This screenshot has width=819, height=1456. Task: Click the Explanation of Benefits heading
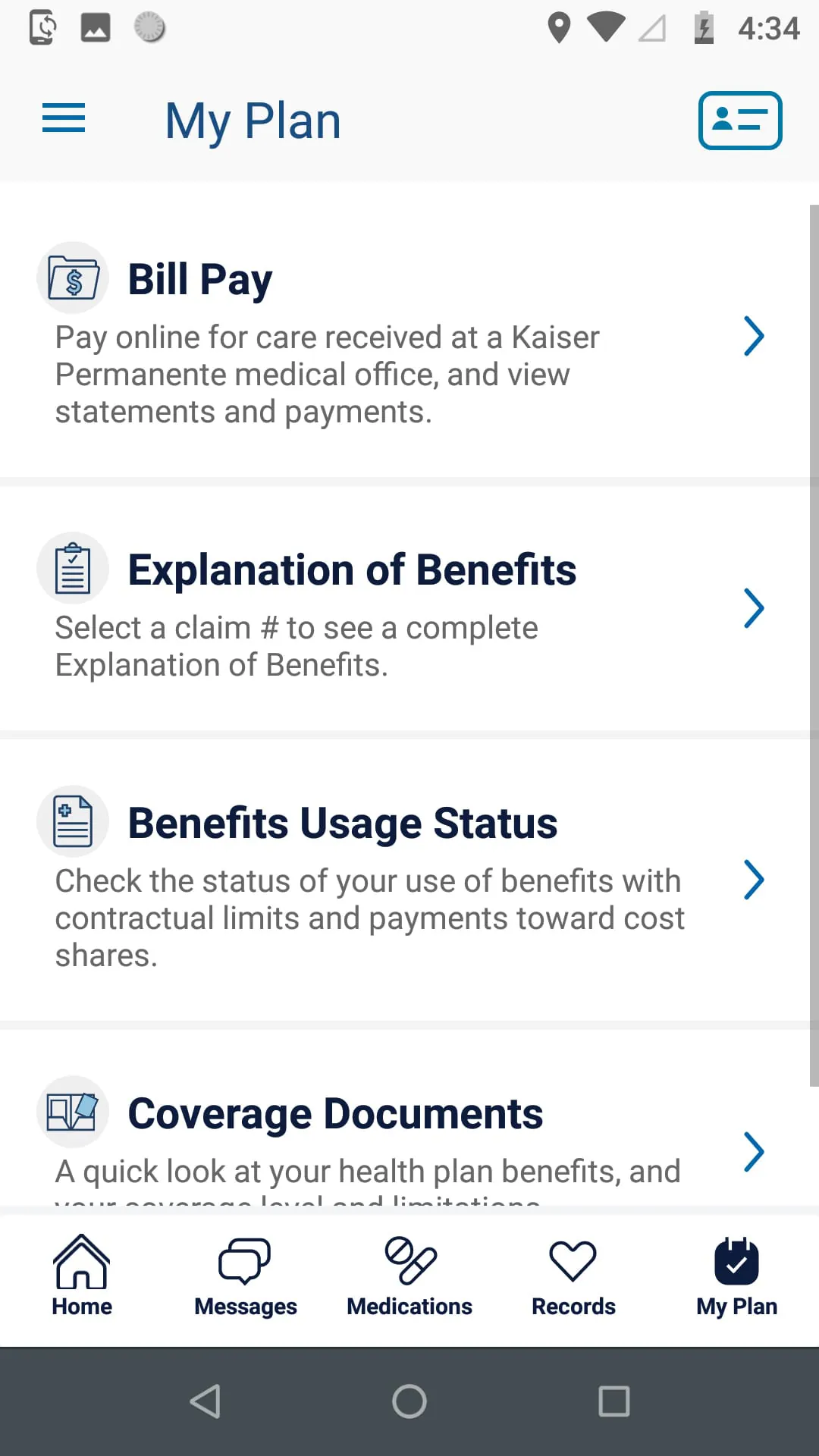tap(353, 570)
